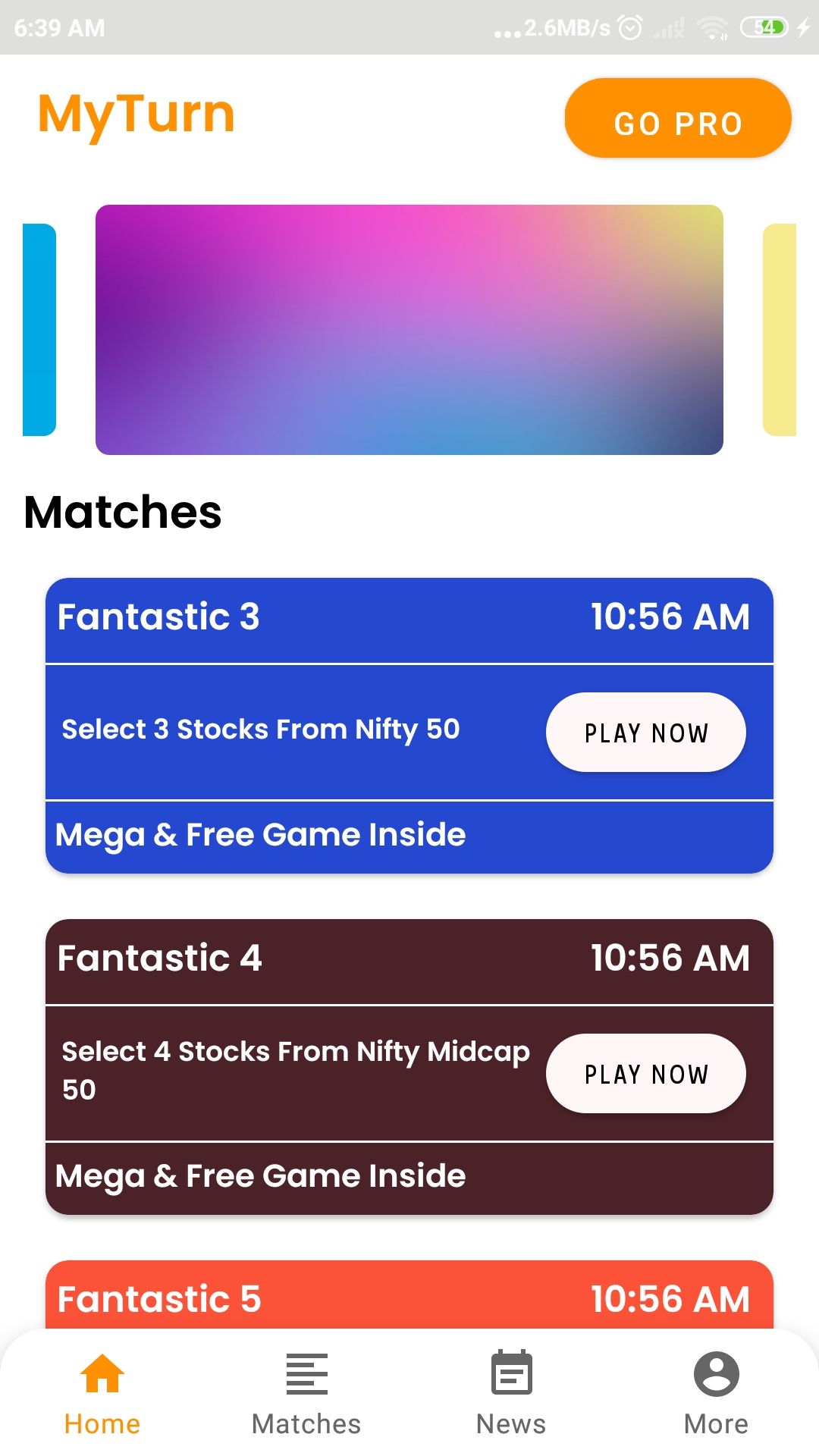The height and width of the screenshot is (1456, 819).
Task: Tap the GO PRO button
Action: click(677, 118)
